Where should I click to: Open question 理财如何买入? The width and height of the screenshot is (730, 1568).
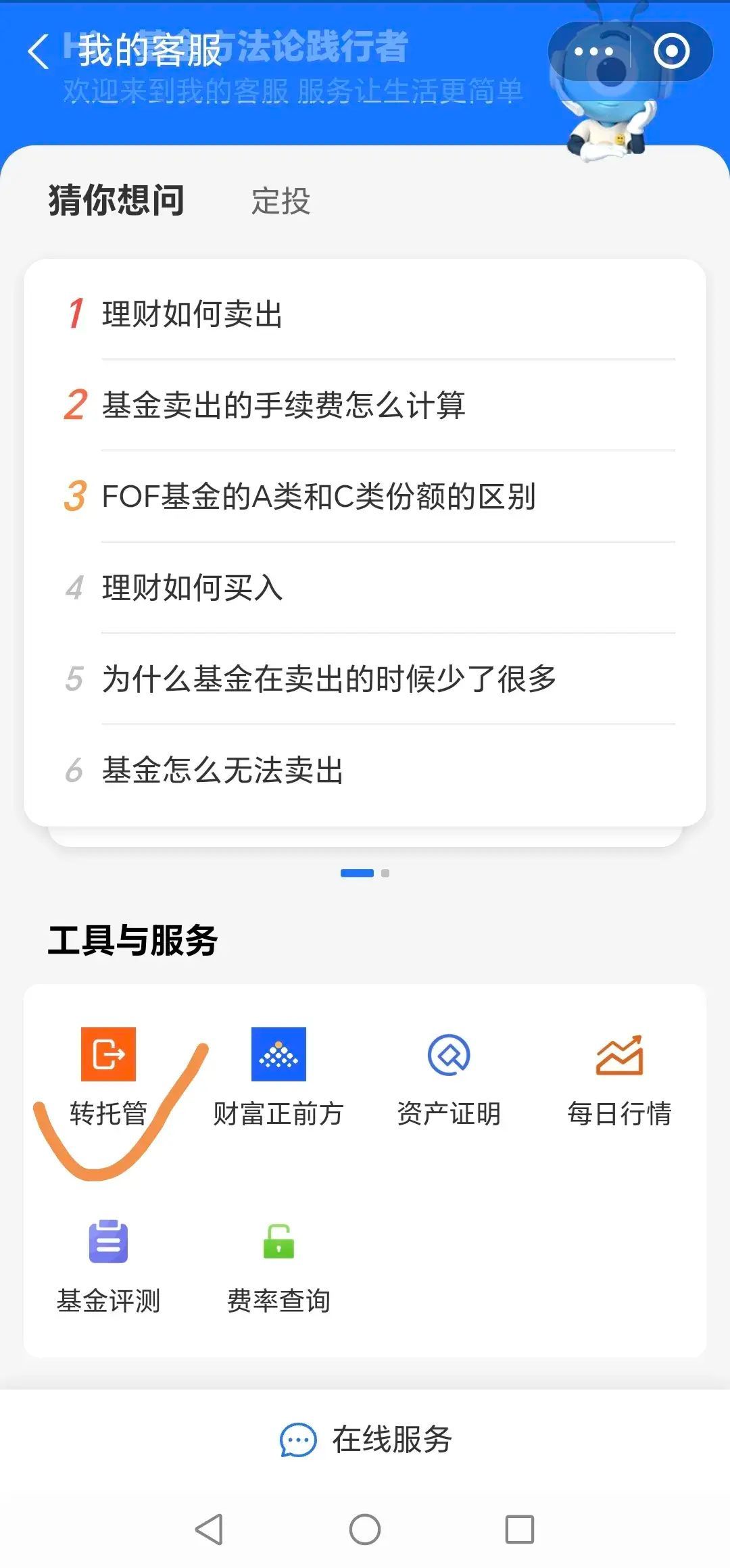click(x=193, y=588)
